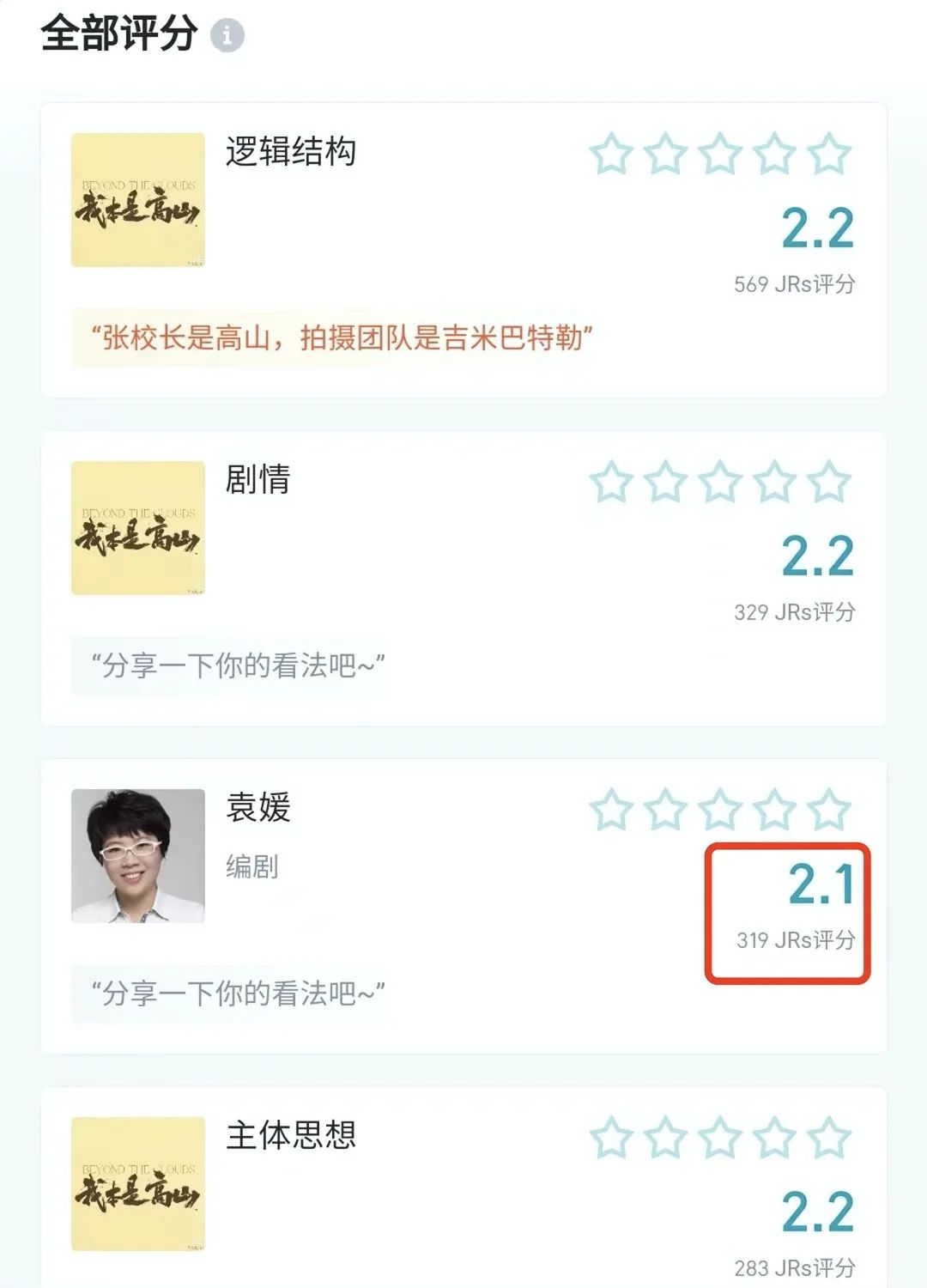Share your opinion under 剧情
The width and height of the screenshot is (927, 1288).
[x=238, y=665]
